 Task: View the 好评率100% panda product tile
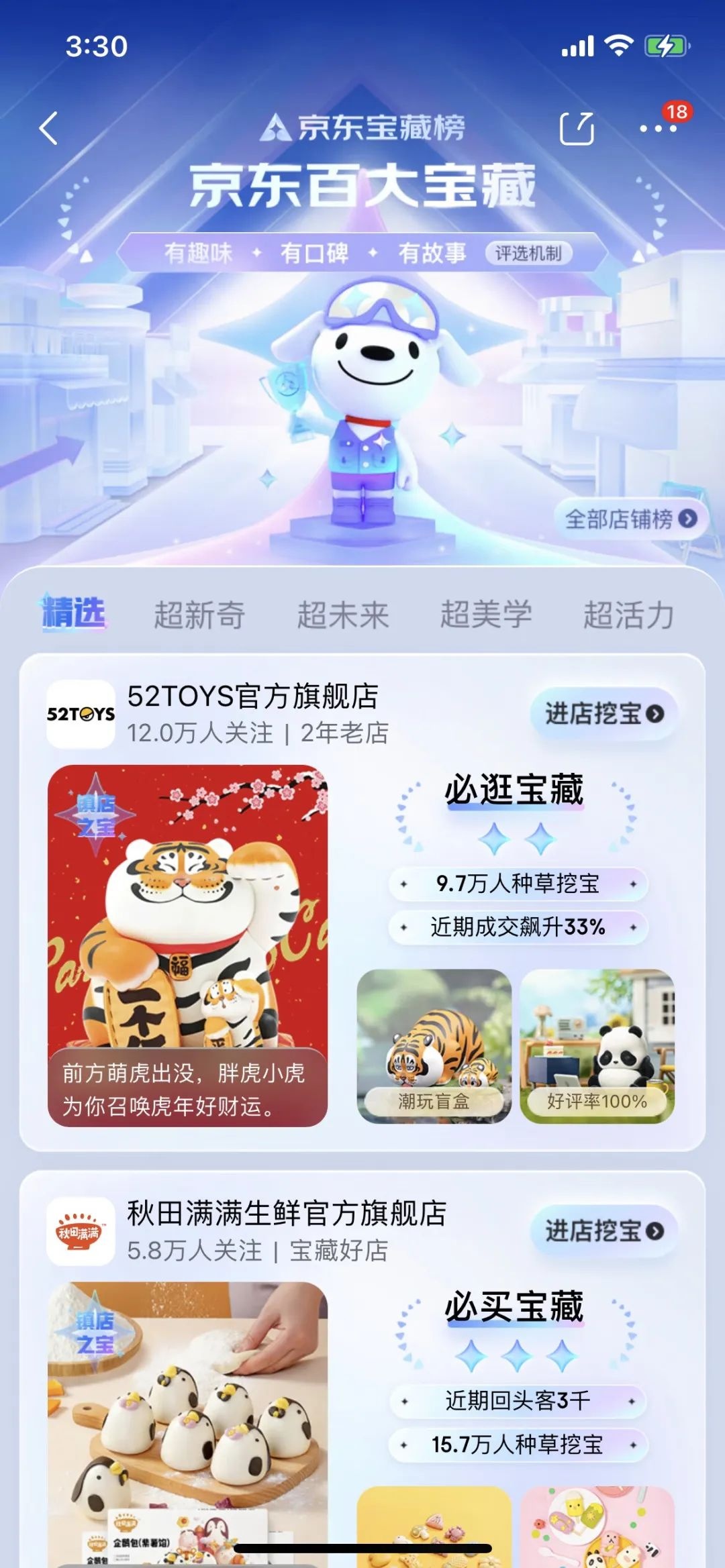coord(597,1046)
